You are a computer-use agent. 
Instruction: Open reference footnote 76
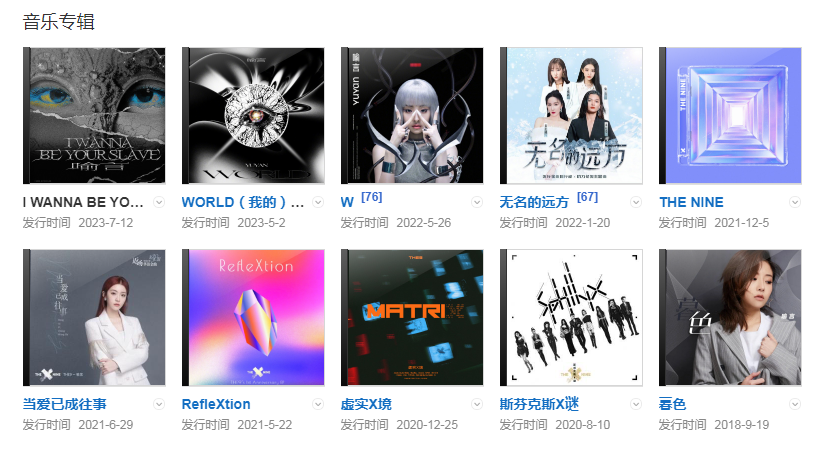(371, 197)
